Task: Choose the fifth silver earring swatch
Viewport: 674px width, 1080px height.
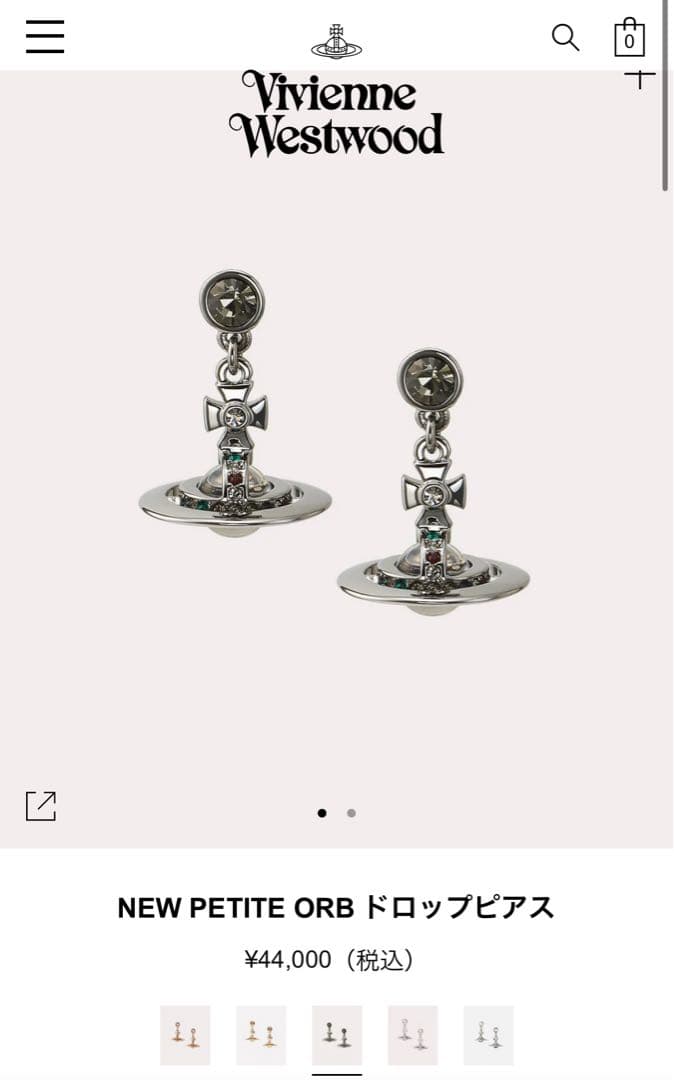Action: coord(489,1035)
